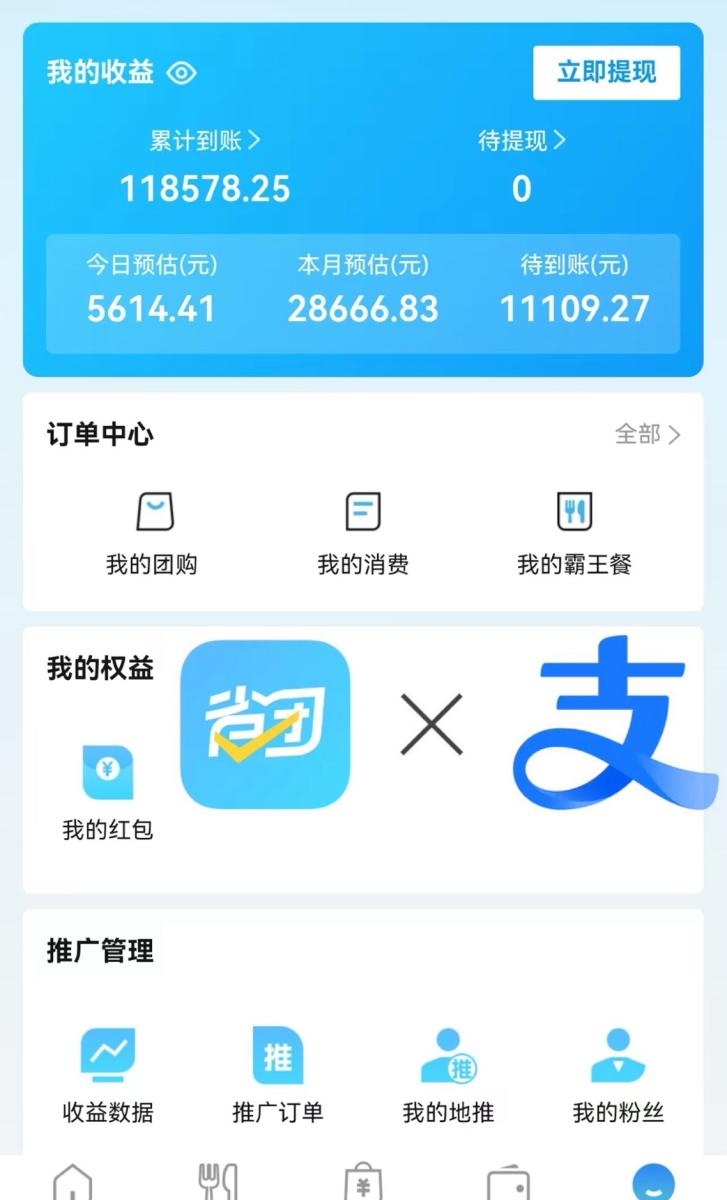Viewport: 727px width, 1200px height.
Task: Open 待提现 details
Action: [x=521, y=141]
